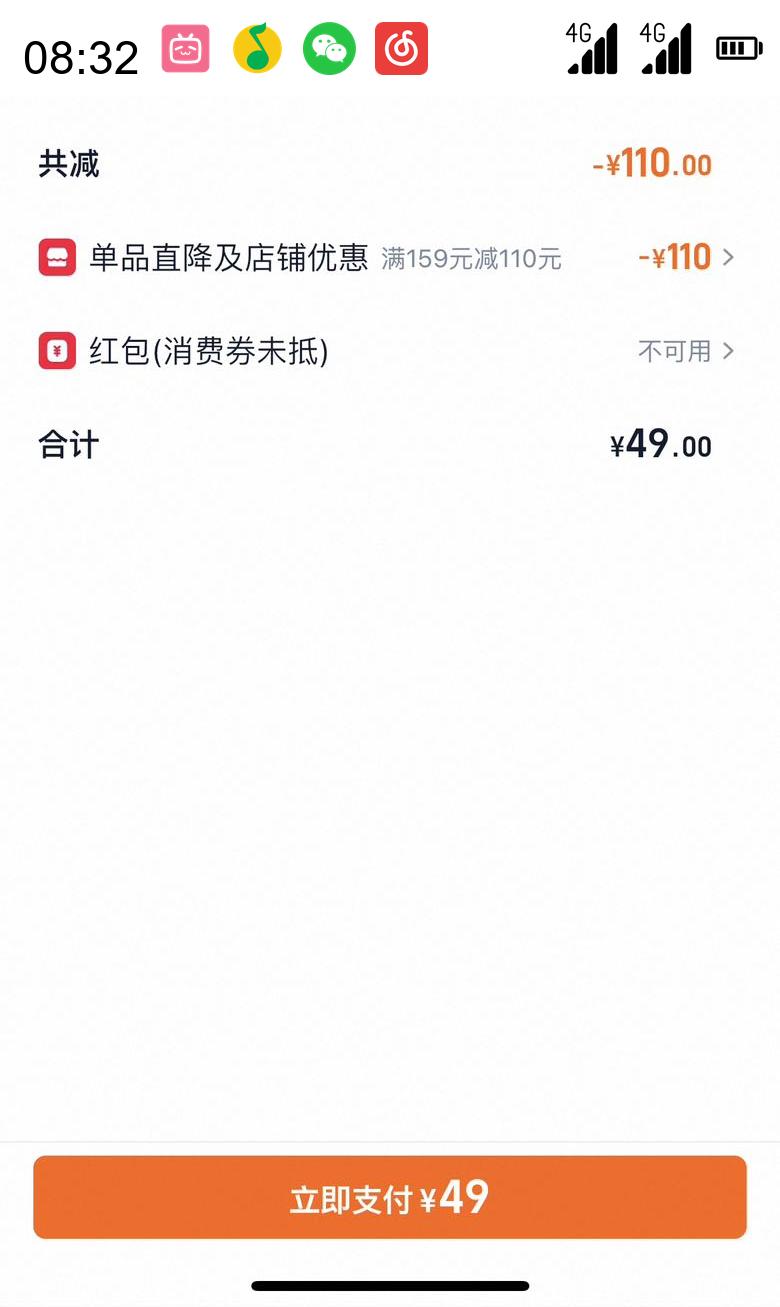
Task: Tap the home indicator bar at bottom
Action: [390, 1287]
